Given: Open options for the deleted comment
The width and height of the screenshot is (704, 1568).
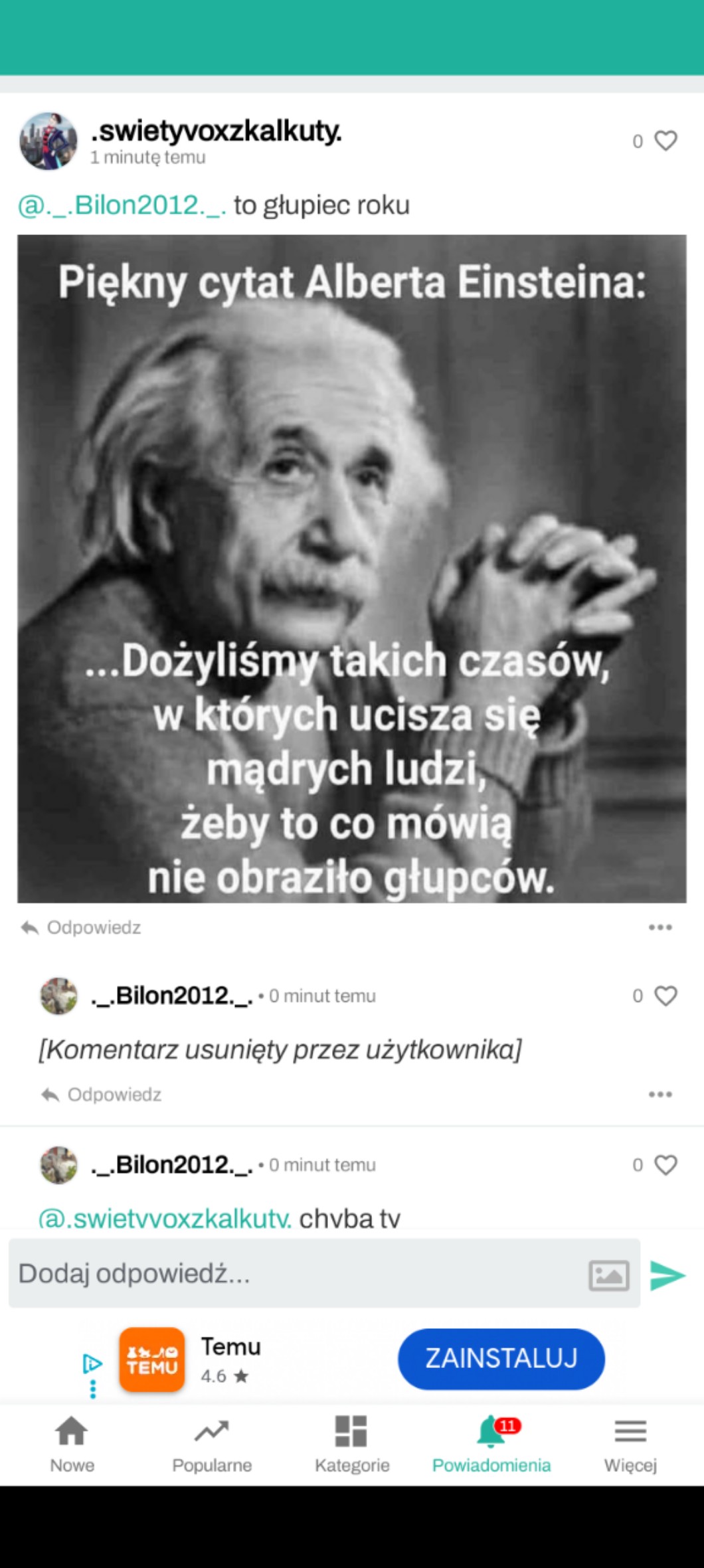Looking at the screenshot, I should [660, 1094].
